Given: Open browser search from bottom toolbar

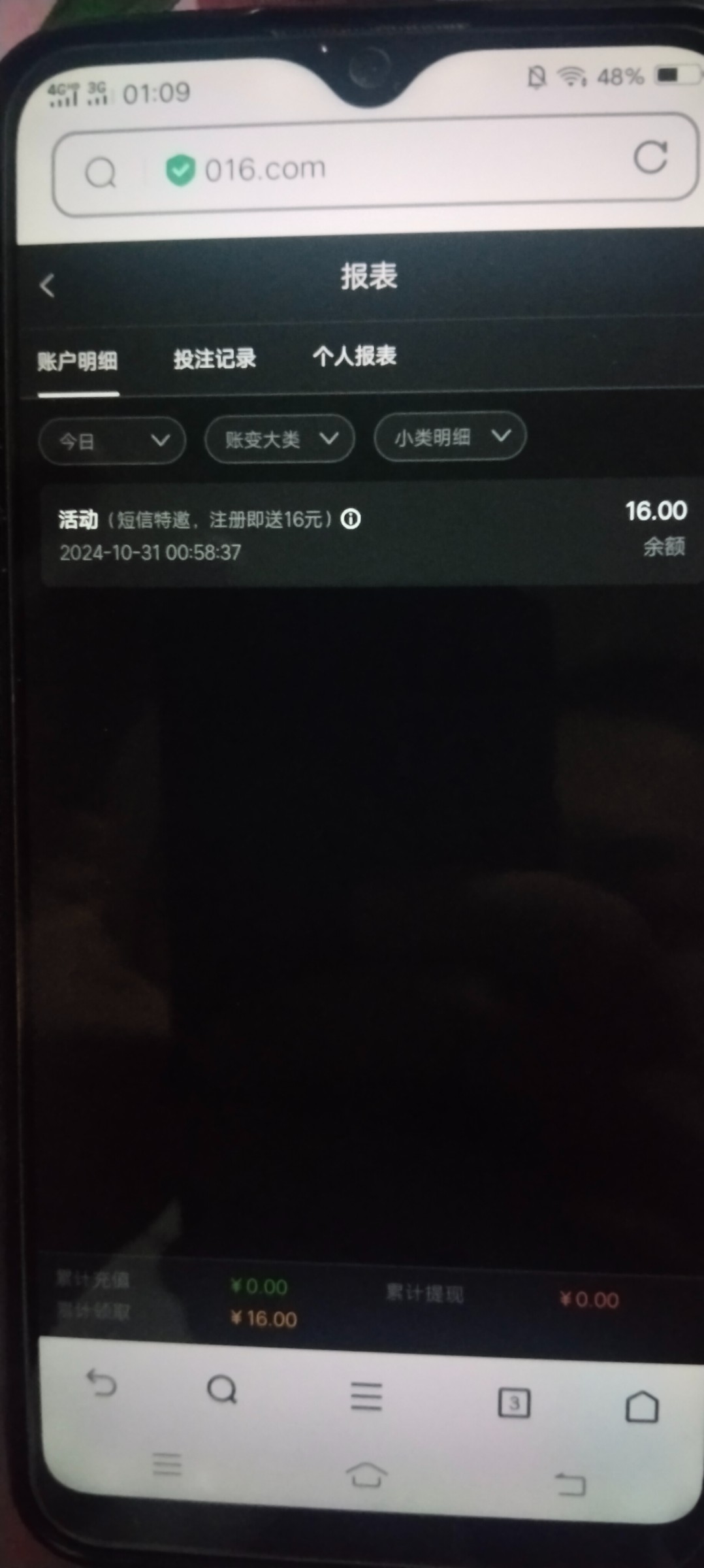Looking at the screenshot, I should (222, 1388).
